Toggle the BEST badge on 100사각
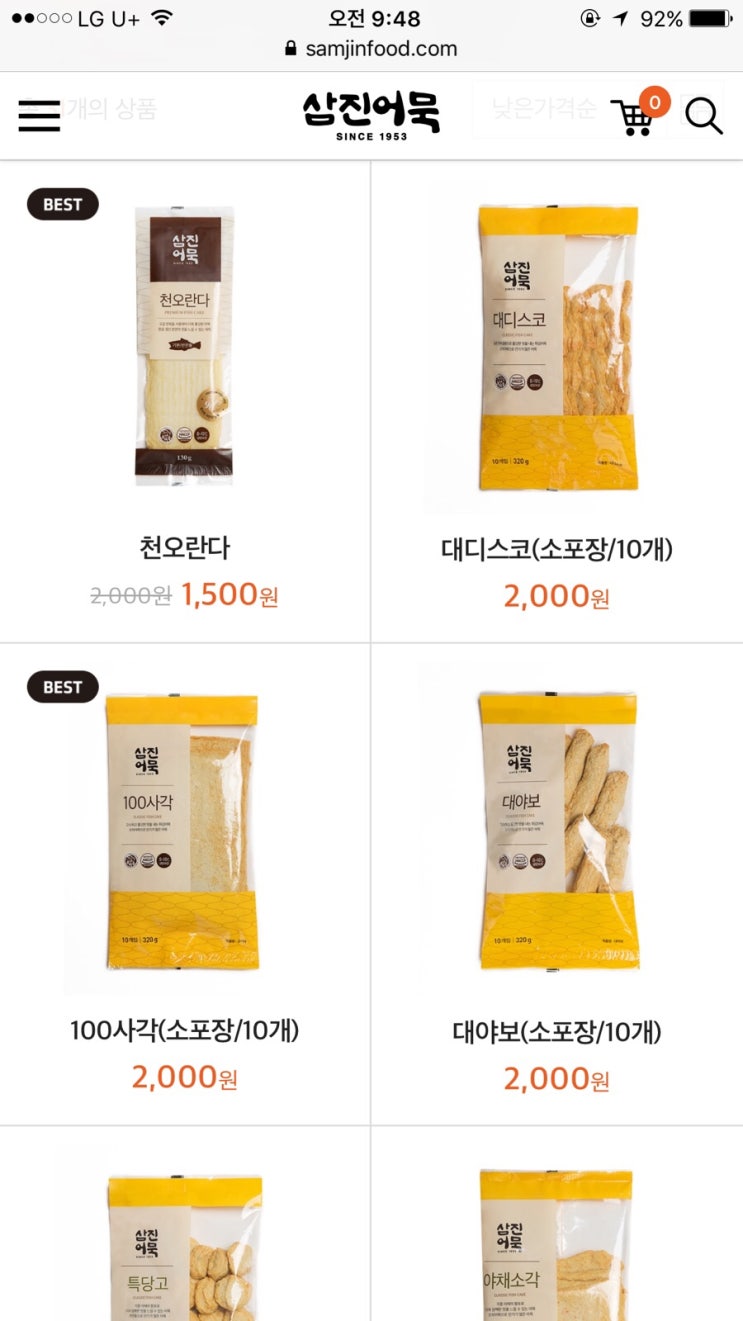The image size is (743, 1321). pos(62,686)
